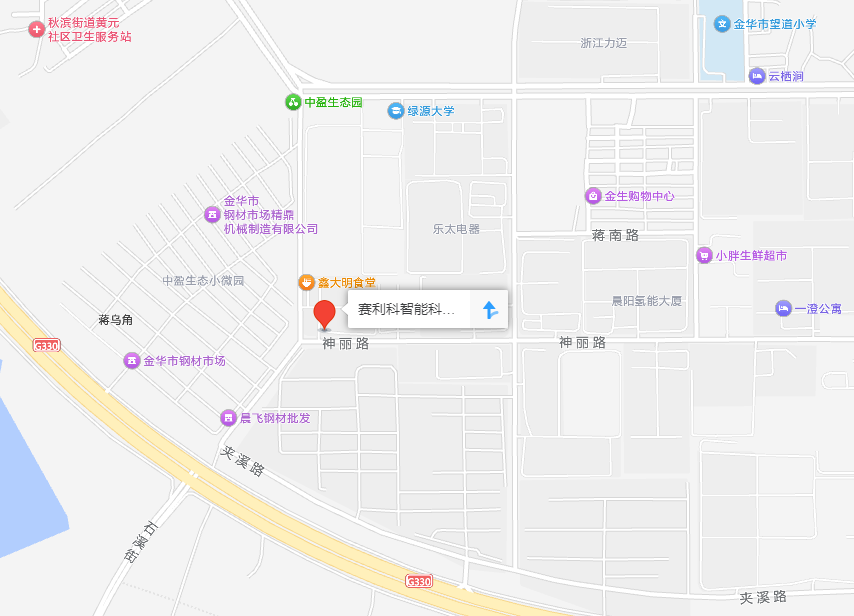The width and height of the screenshot is (854, 616).
Task: Select the 绿源大学 point of interest
Action: 396,110
